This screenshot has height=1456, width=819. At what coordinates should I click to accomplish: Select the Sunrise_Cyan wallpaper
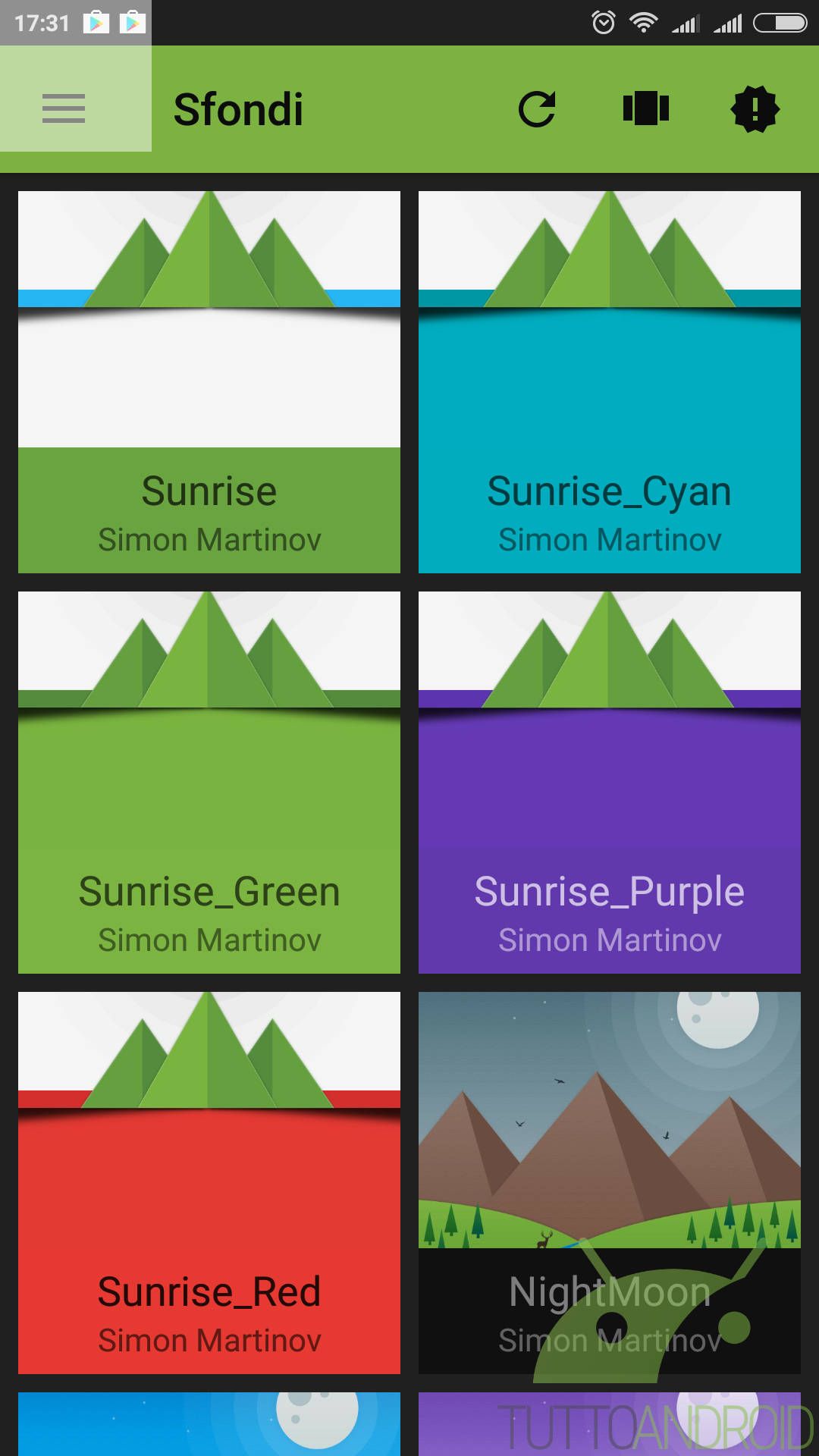click(x=610, y=381)
